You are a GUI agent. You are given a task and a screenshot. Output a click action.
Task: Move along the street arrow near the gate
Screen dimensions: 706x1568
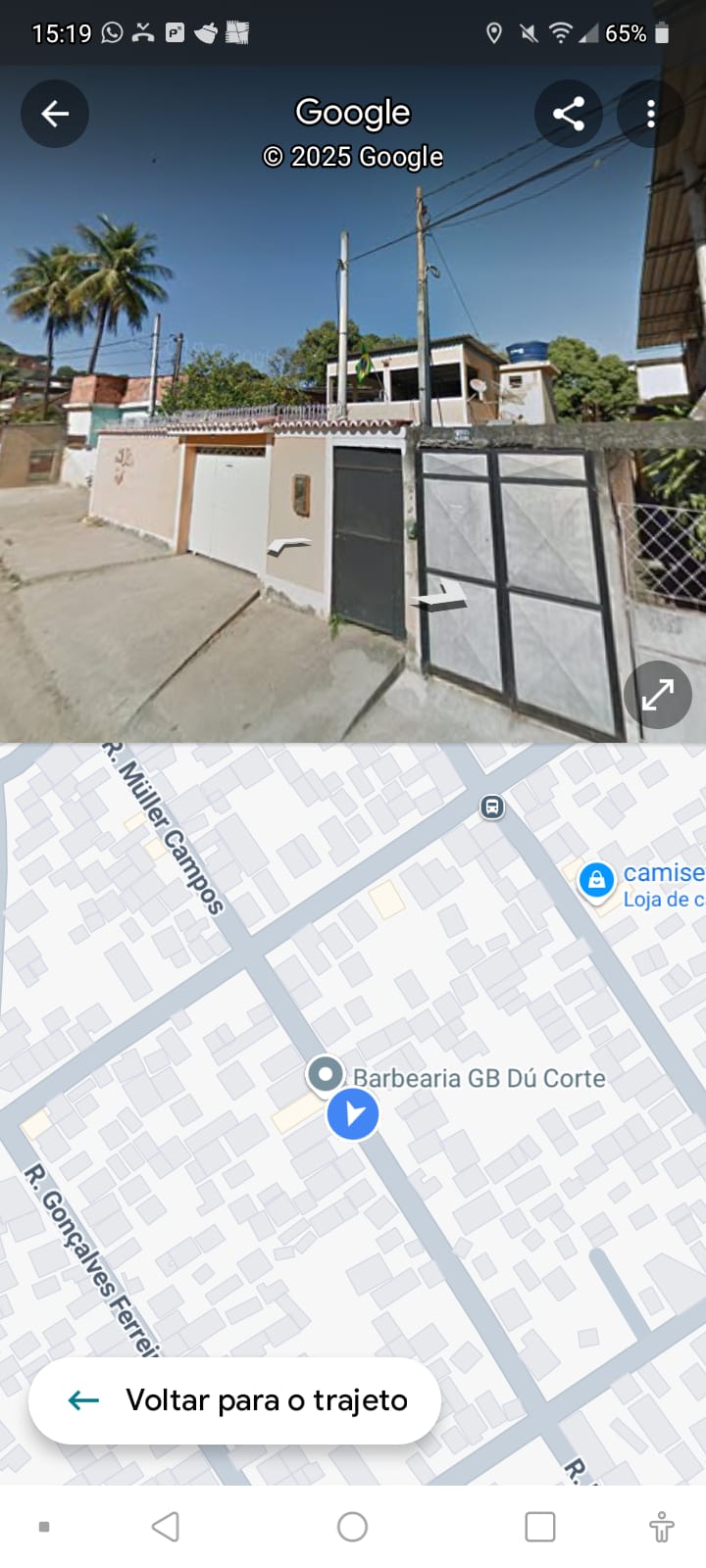coord(439,598)
